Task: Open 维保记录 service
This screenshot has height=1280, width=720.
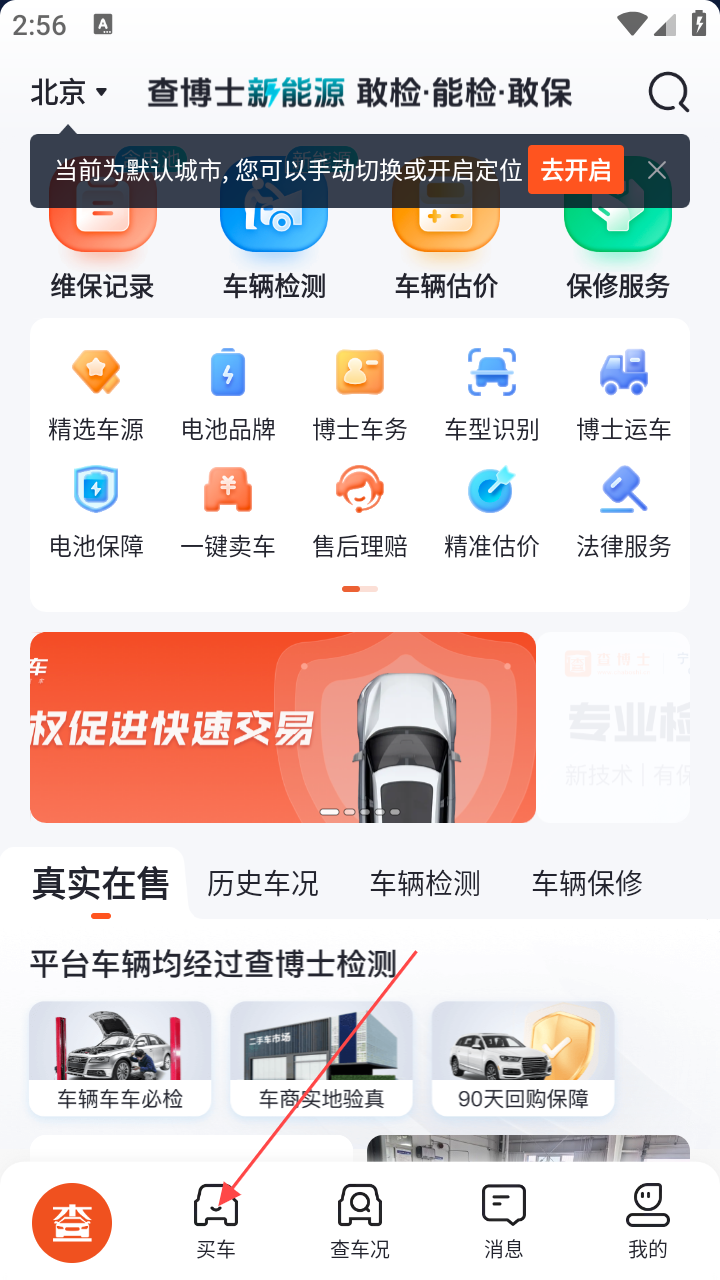Action: (102, 250)
